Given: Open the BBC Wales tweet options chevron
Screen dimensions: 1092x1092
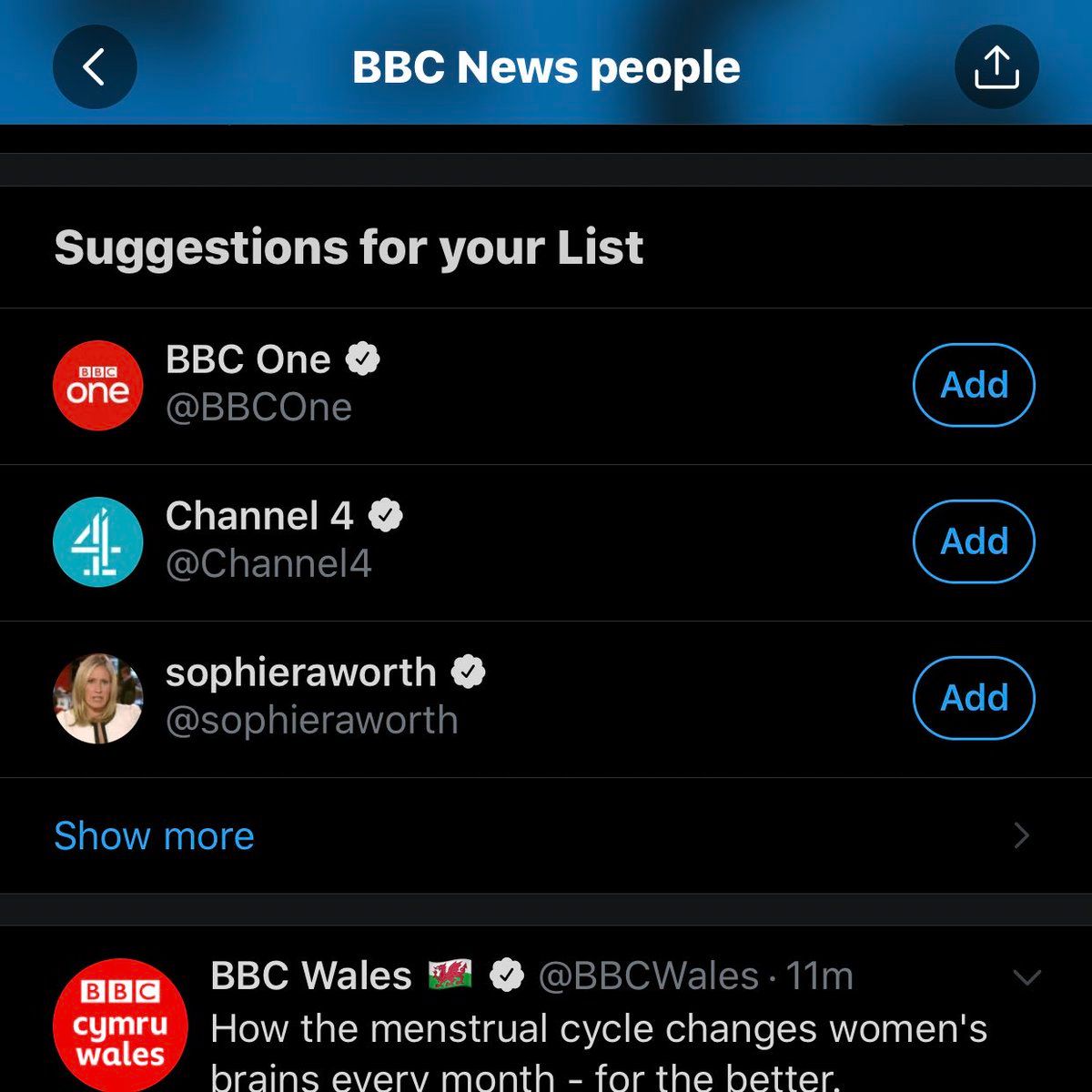Looking at the screenshot, I should (1027, 977).
